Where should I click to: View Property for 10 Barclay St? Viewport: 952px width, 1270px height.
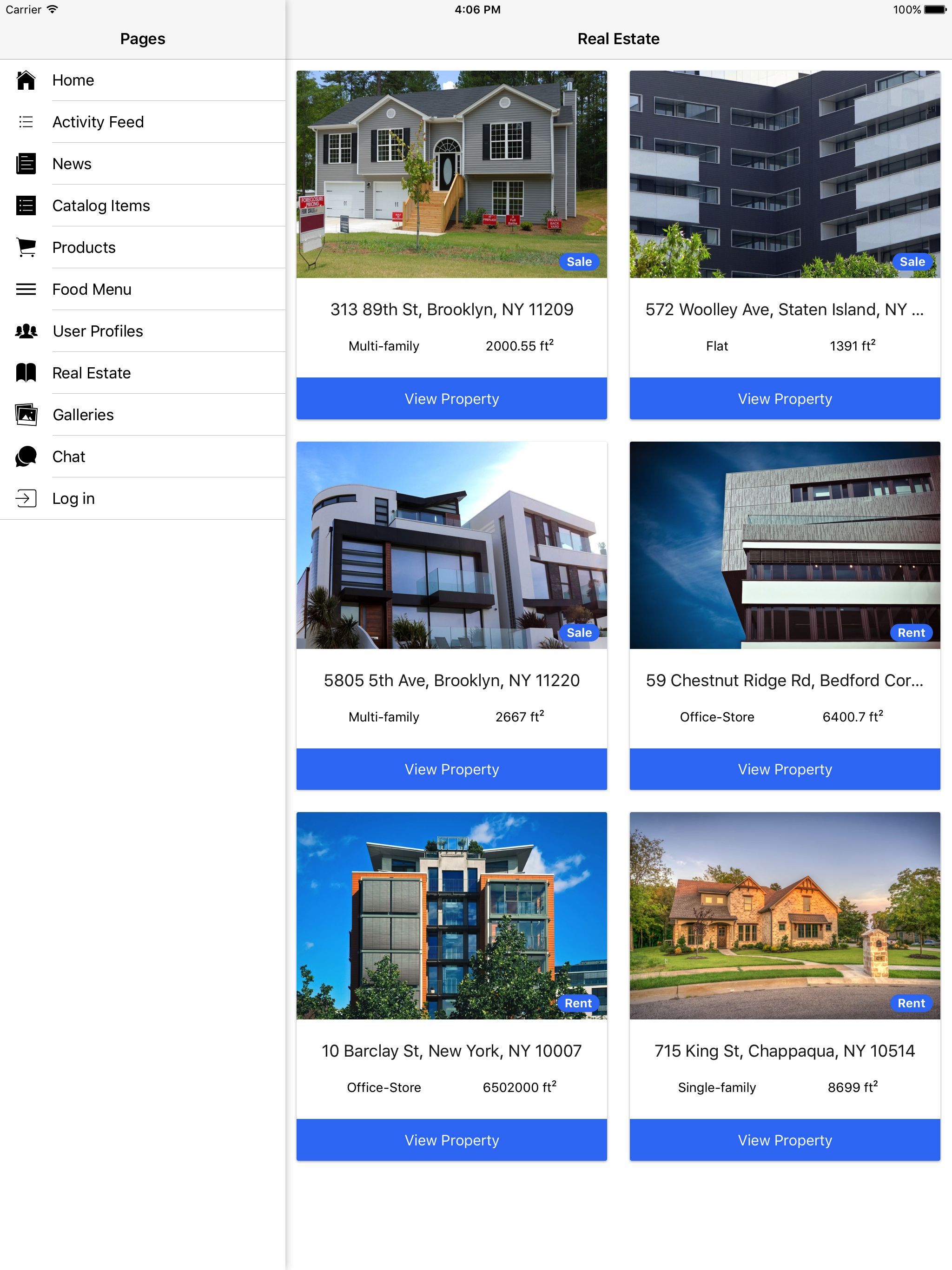tap(451, 1140)
